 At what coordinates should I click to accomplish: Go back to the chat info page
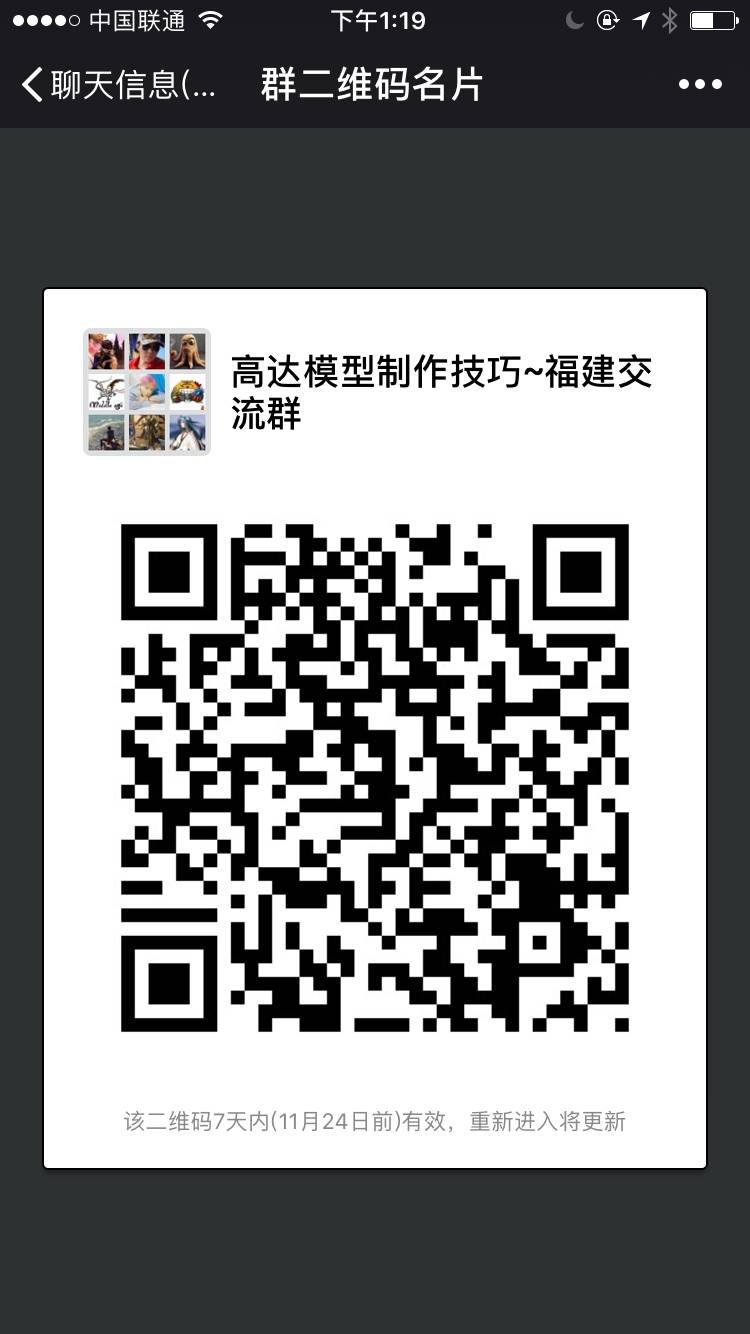point(115,85)
